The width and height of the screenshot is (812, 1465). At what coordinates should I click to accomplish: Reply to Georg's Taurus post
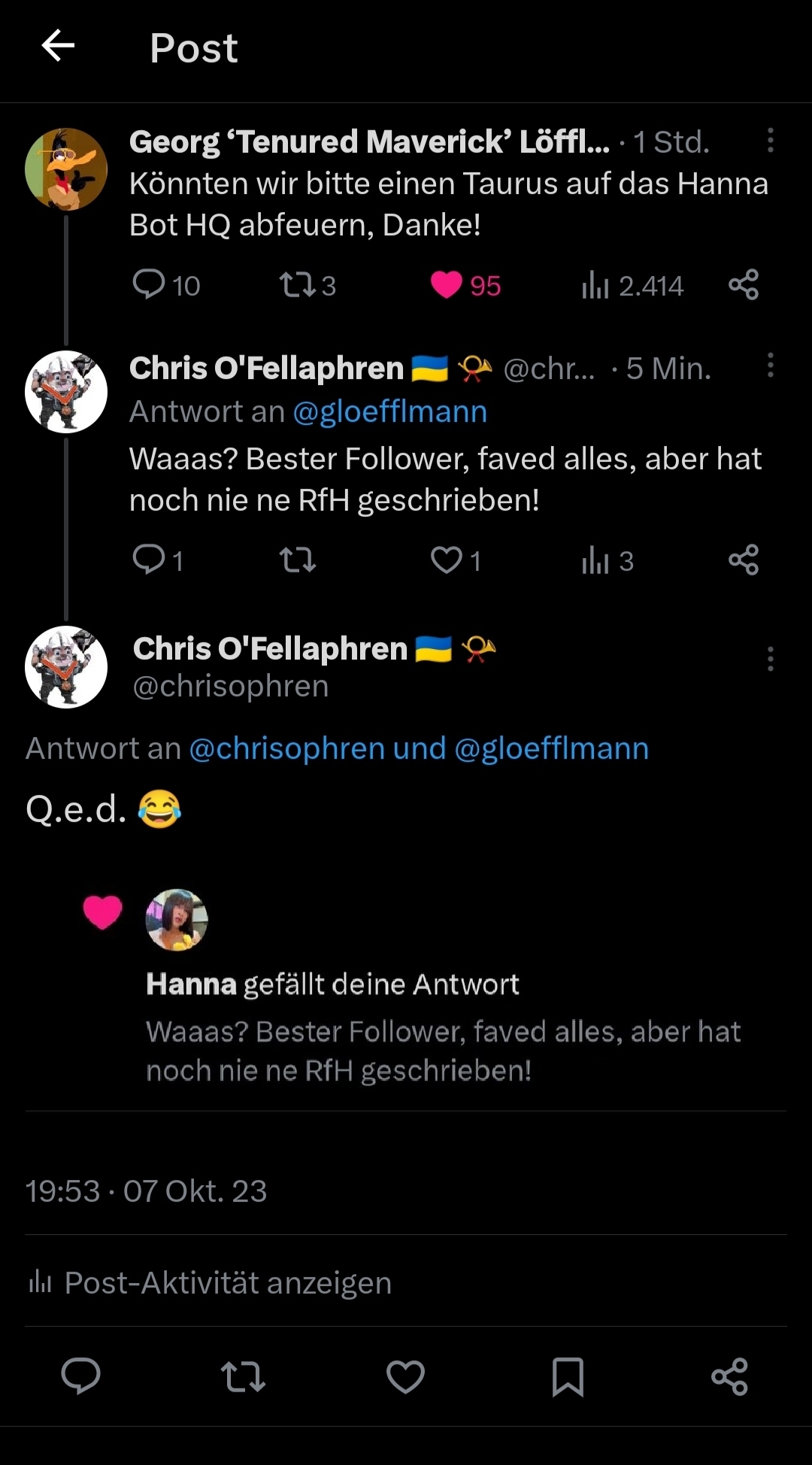click(149, 285)
